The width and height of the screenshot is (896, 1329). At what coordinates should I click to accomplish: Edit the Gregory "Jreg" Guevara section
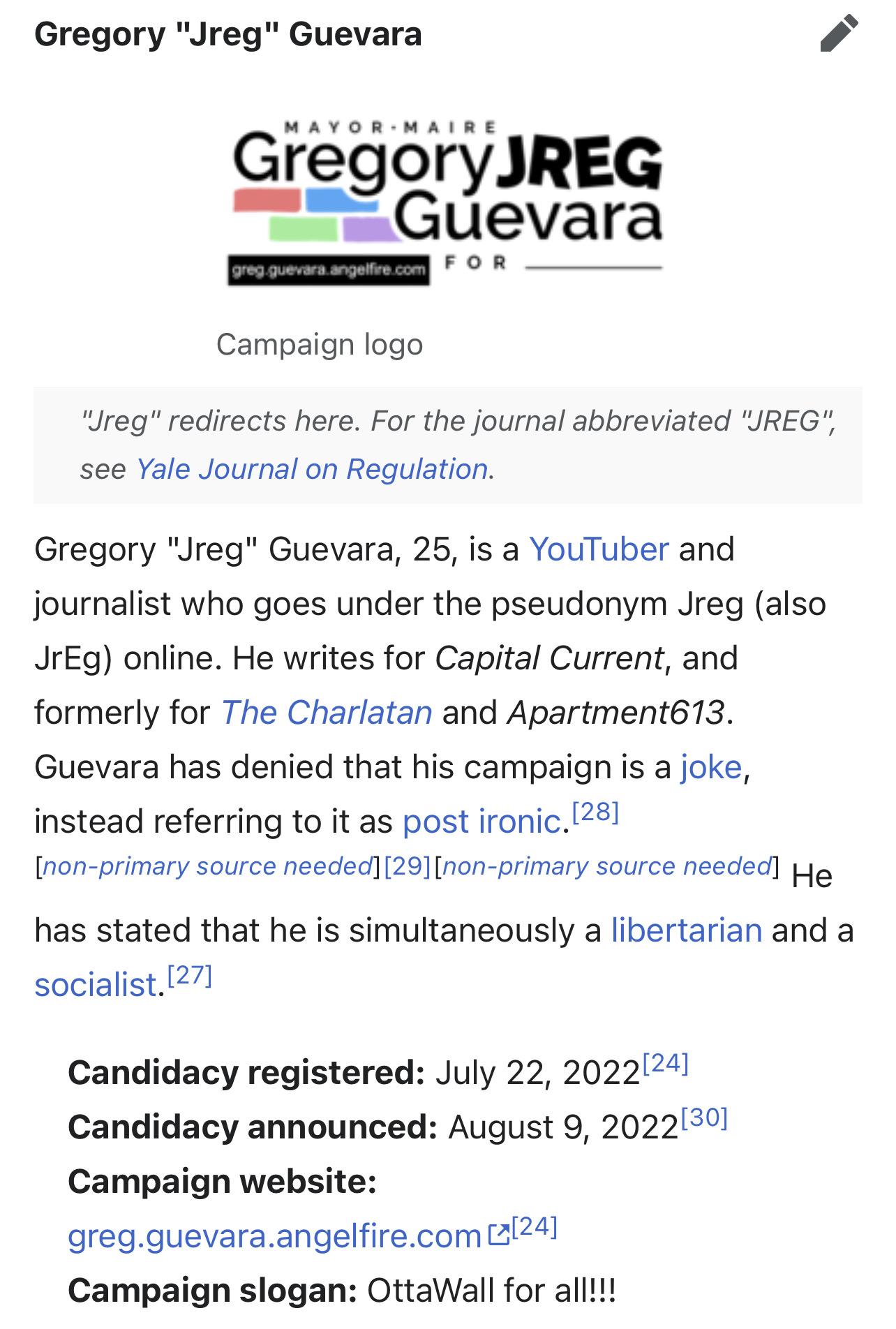(838, 34)
